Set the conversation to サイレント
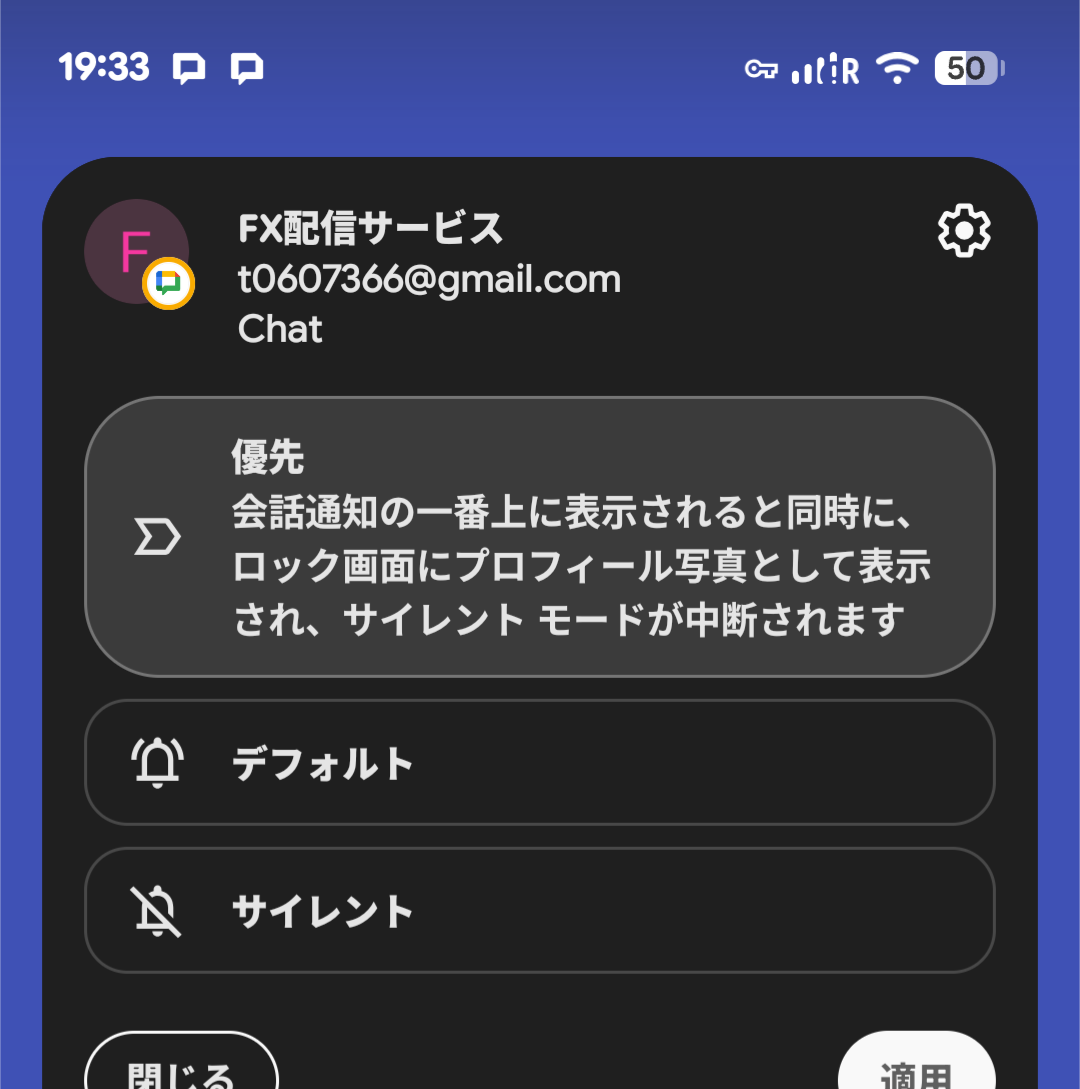 click(540, 910)
